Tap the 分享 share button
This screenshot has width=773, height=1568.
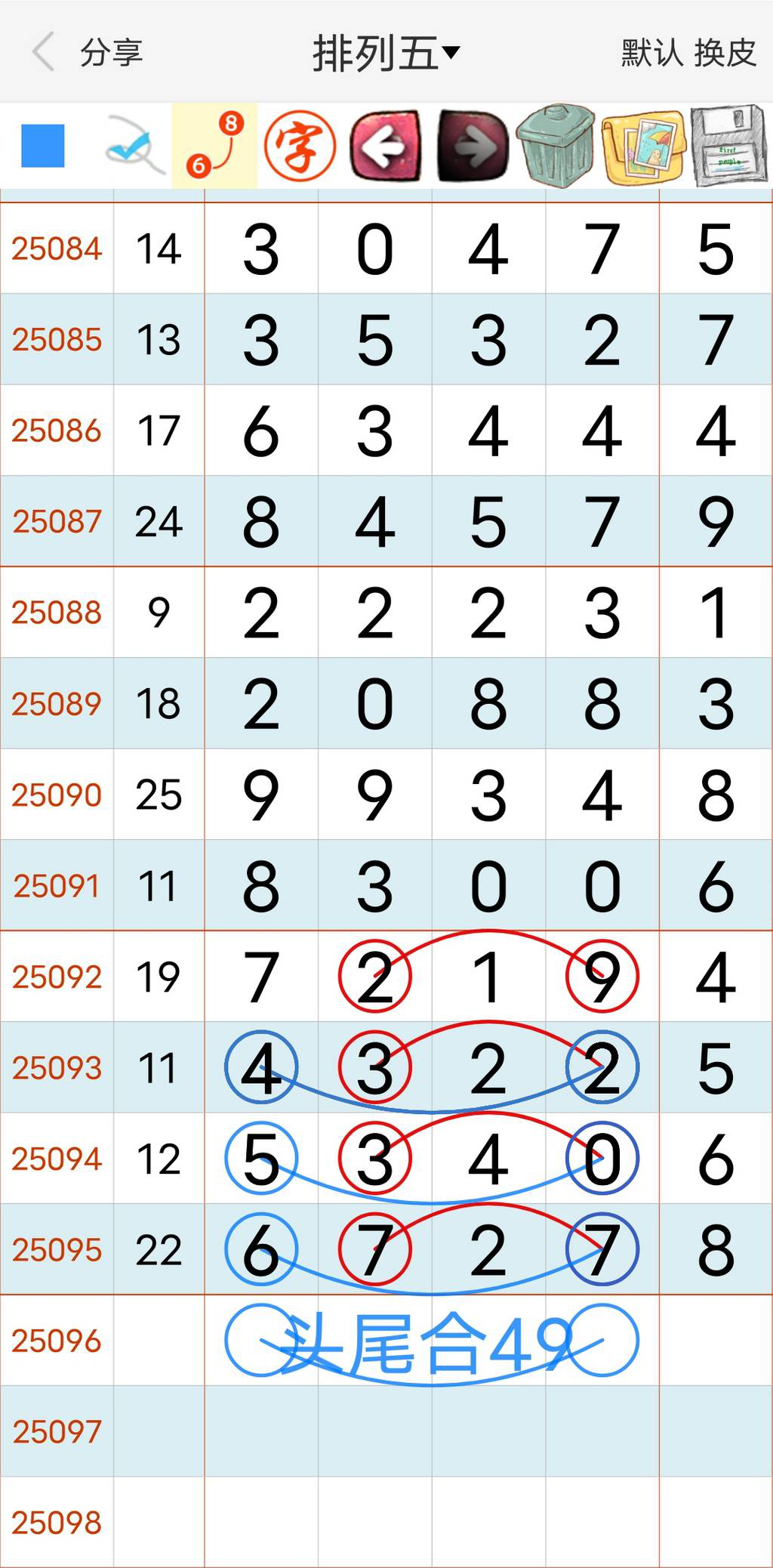[111, 53]
